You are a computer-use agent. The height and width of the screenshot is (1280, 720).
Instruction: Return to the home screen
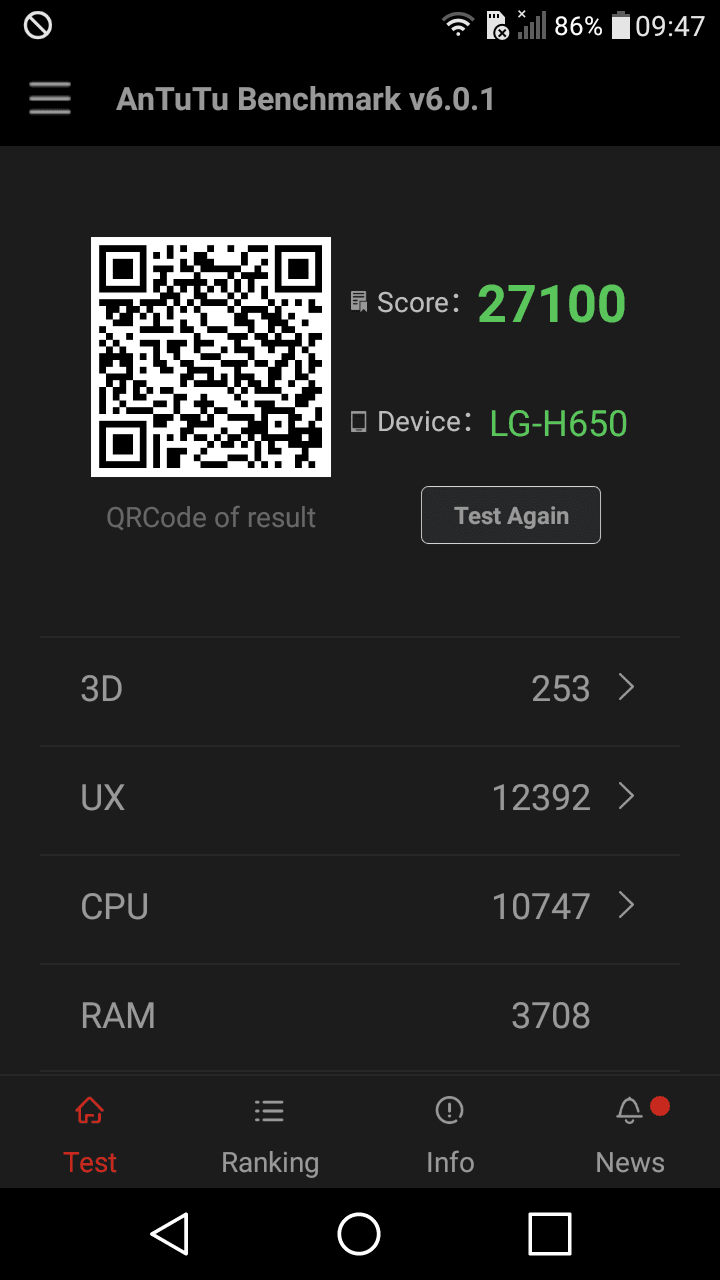point(359,1234)
